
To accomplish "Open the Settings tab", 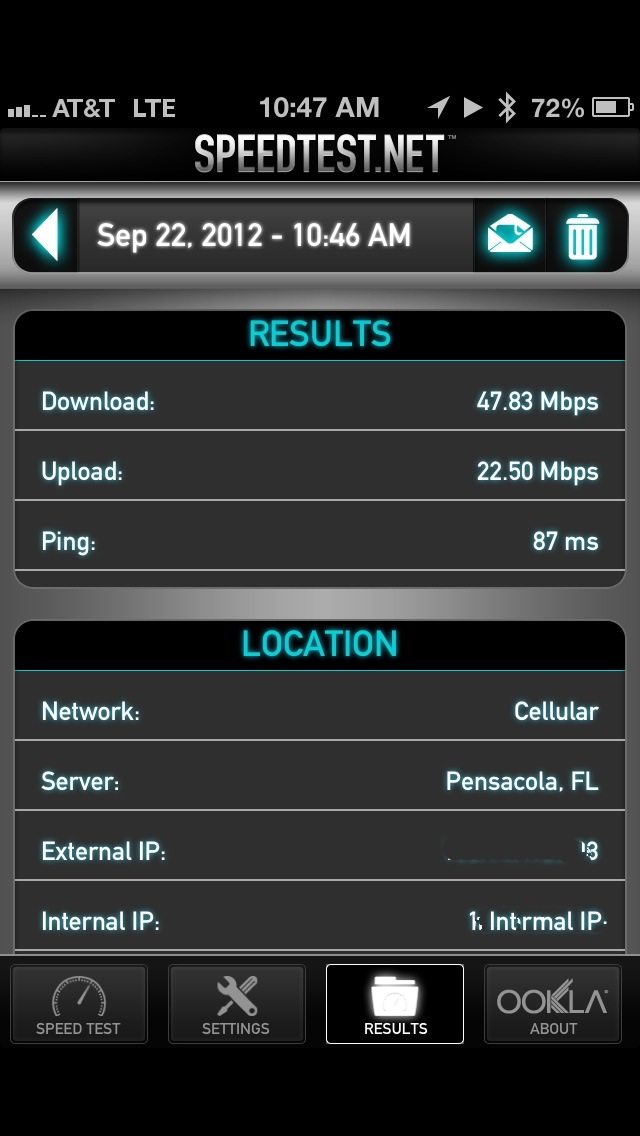I will click(236, 1004).
